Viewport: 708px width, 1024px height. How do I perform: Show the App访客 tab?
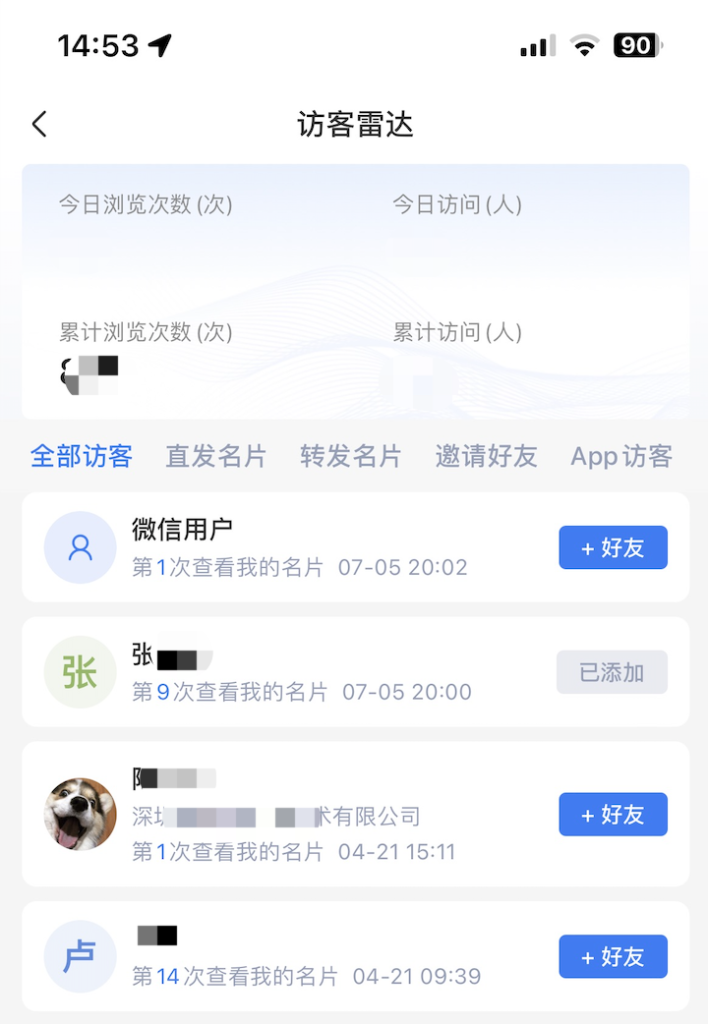pyautogui.click(x=621, y=457)
